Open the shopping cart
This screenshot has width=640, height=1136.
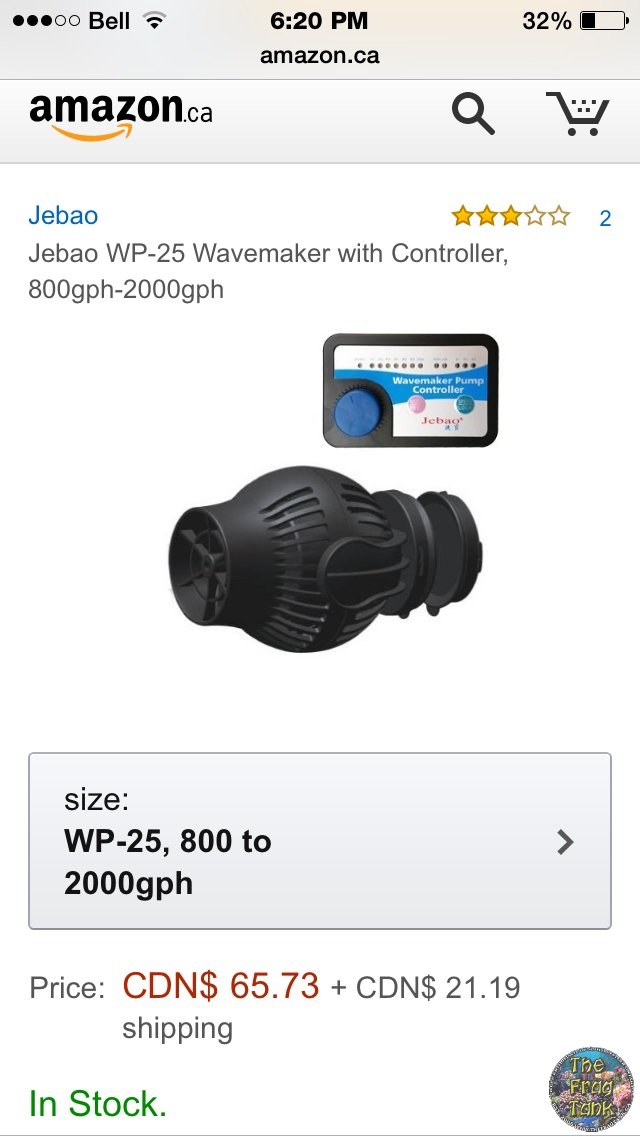(x=577, y=113)
